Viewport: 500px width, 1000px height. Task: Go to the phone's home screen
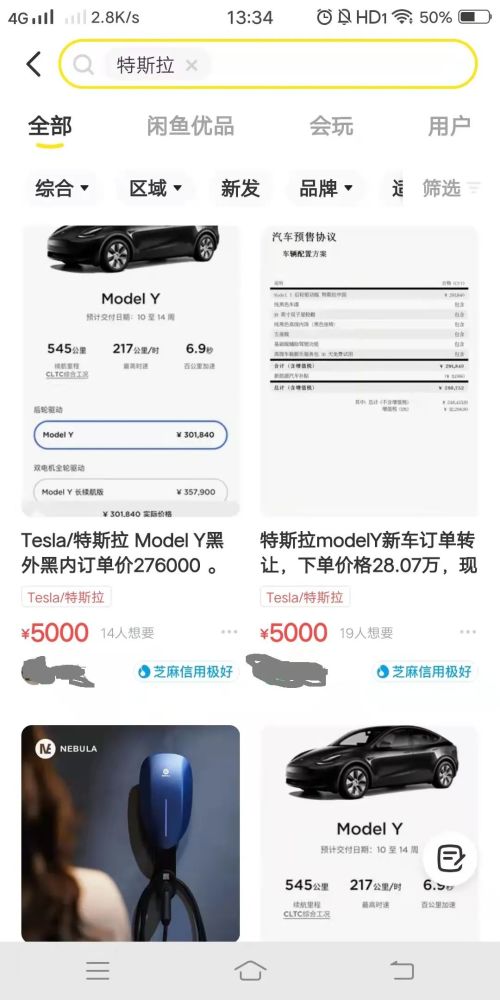point(250,971)
